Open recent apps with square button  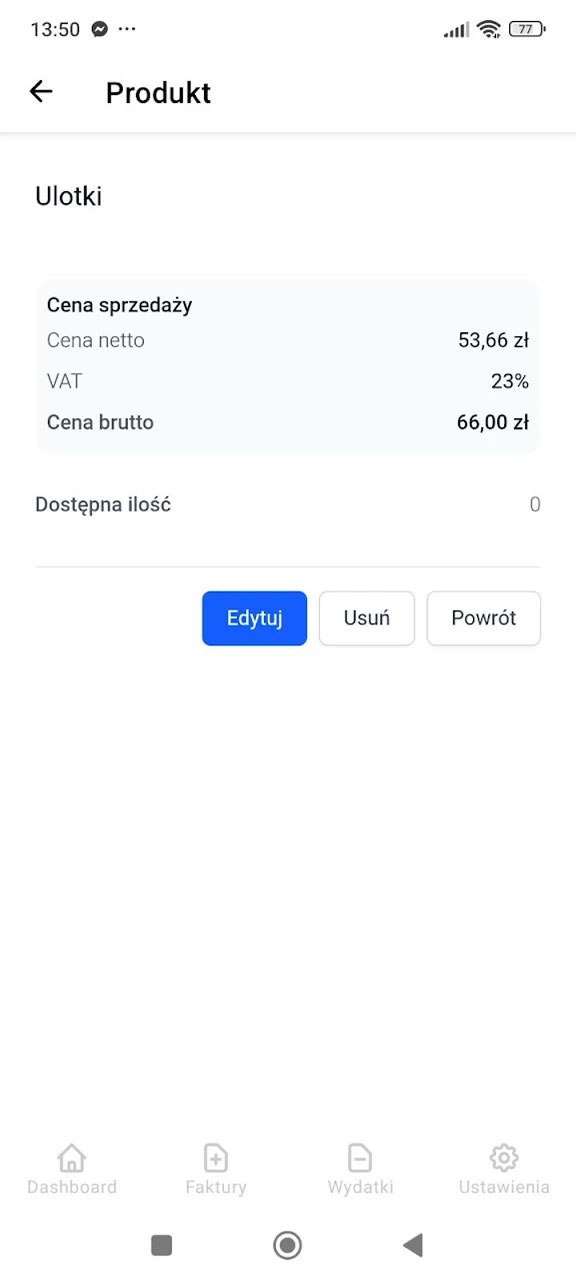tap(161, 1245)
